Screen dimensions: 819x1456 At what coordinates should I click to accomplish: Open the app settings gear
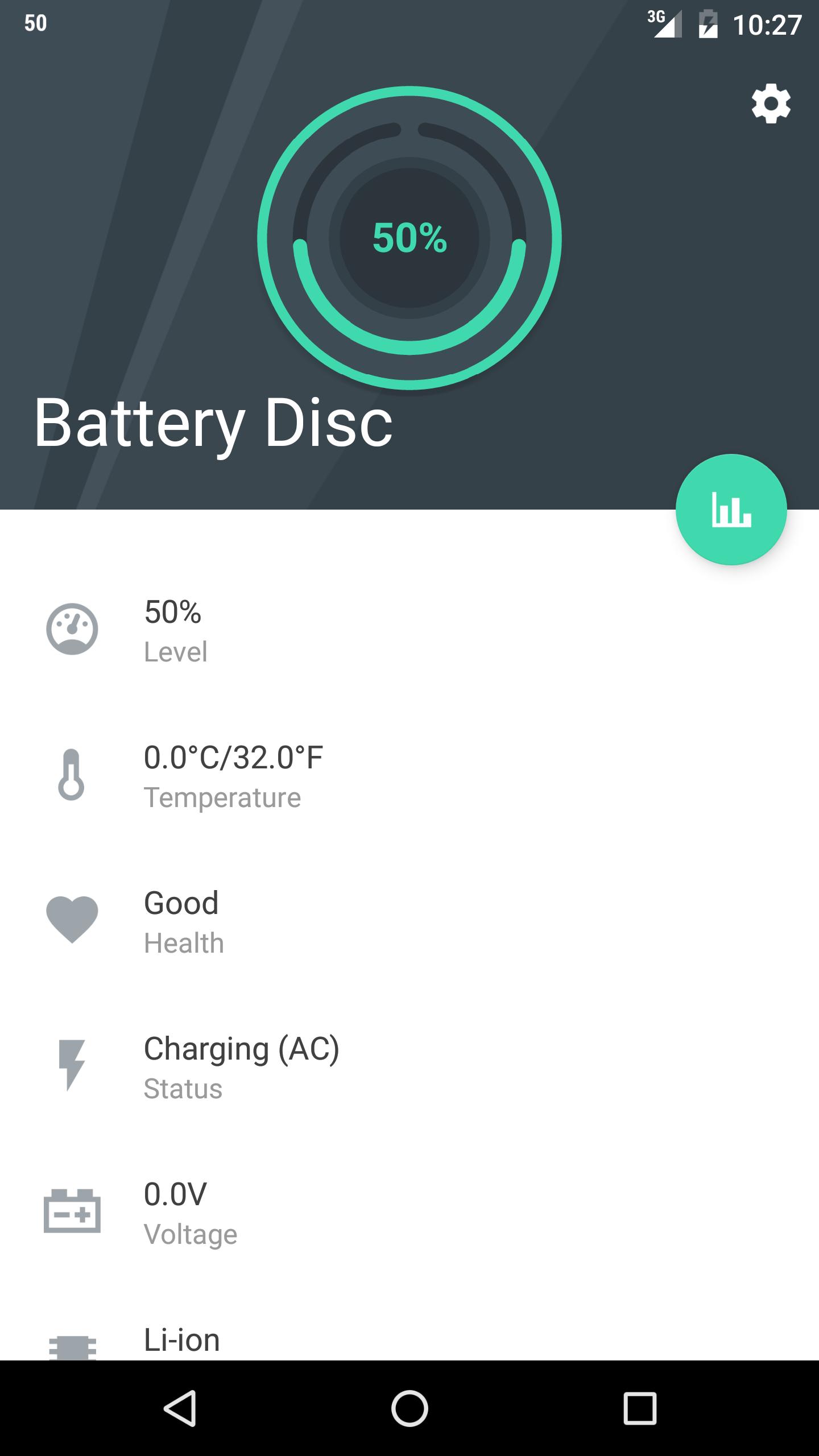pyautogui.click(x=771, y=104)
